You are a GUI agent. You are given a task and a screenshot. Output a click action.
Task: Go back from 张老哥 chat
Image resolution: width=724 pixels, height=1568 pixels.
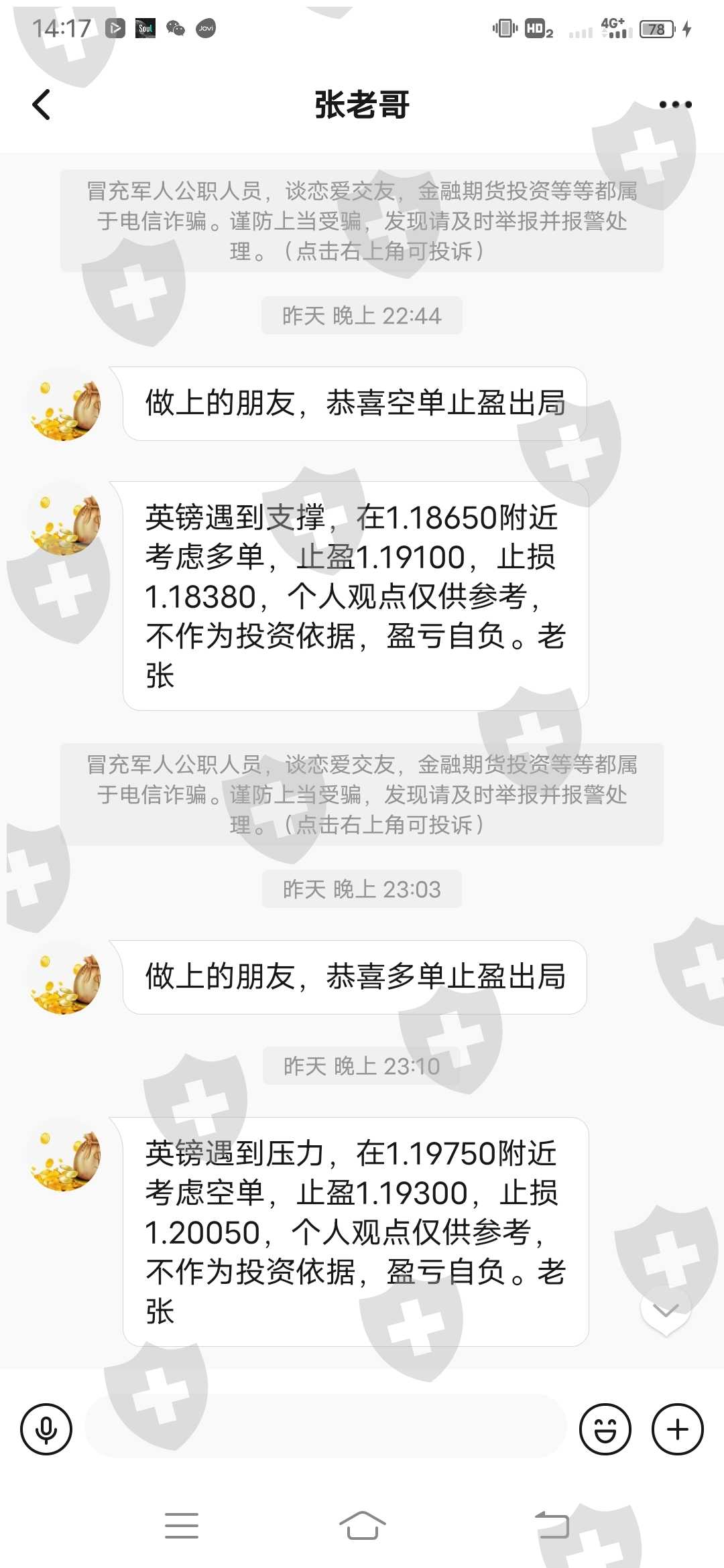[42, 105]
